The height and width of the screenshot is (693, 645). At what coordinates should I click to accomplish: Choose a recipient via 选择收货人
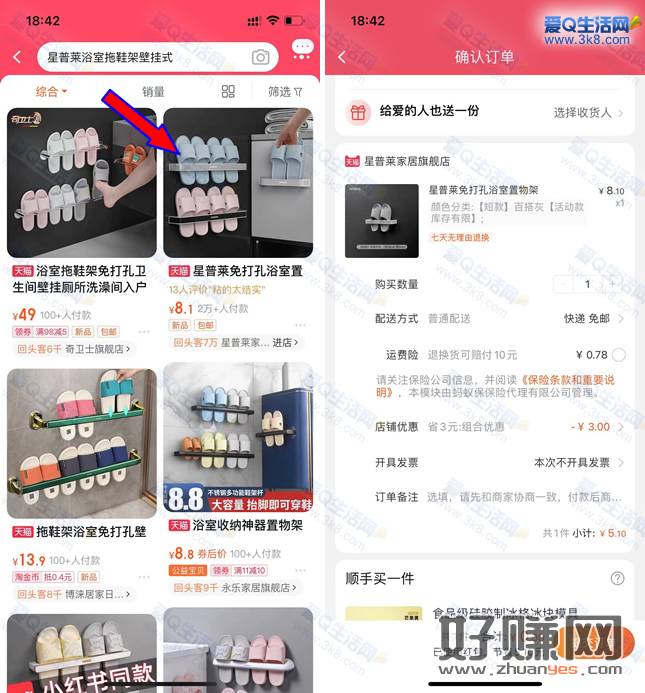[x=588, y=113]
